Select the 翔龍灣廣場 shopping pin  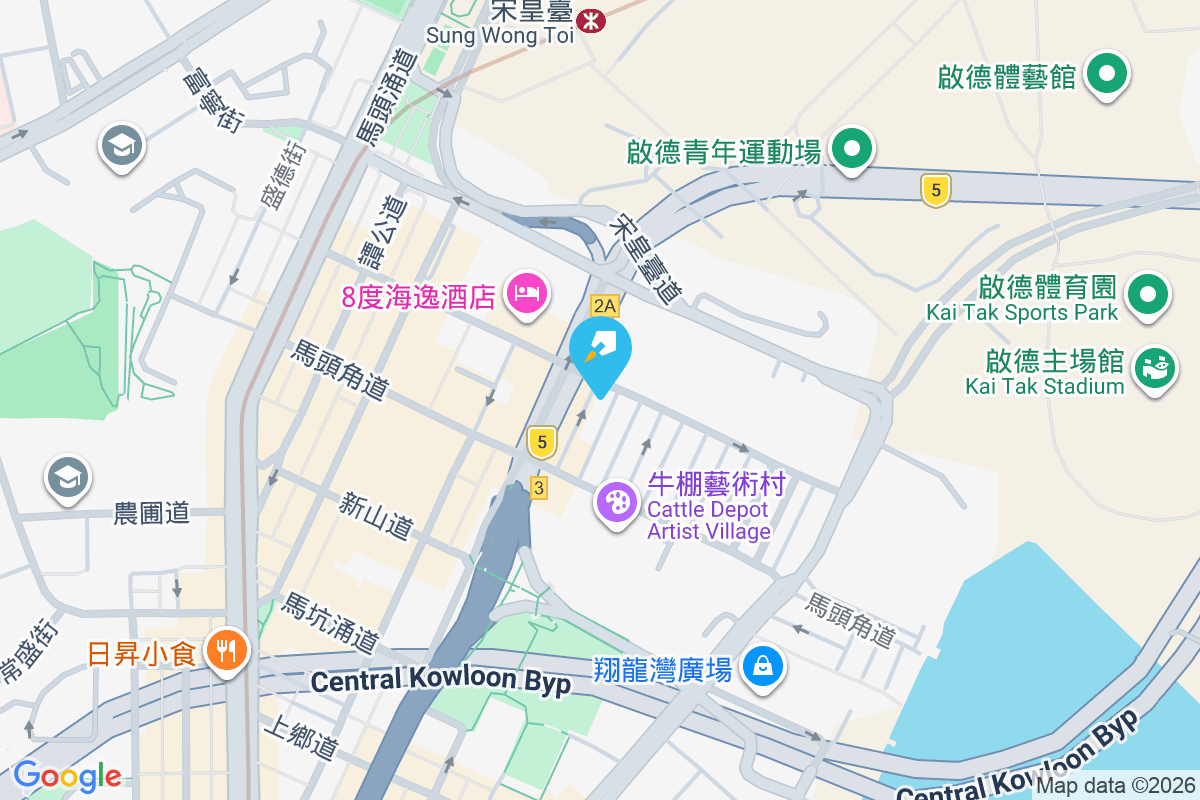[x=764, y=665]
